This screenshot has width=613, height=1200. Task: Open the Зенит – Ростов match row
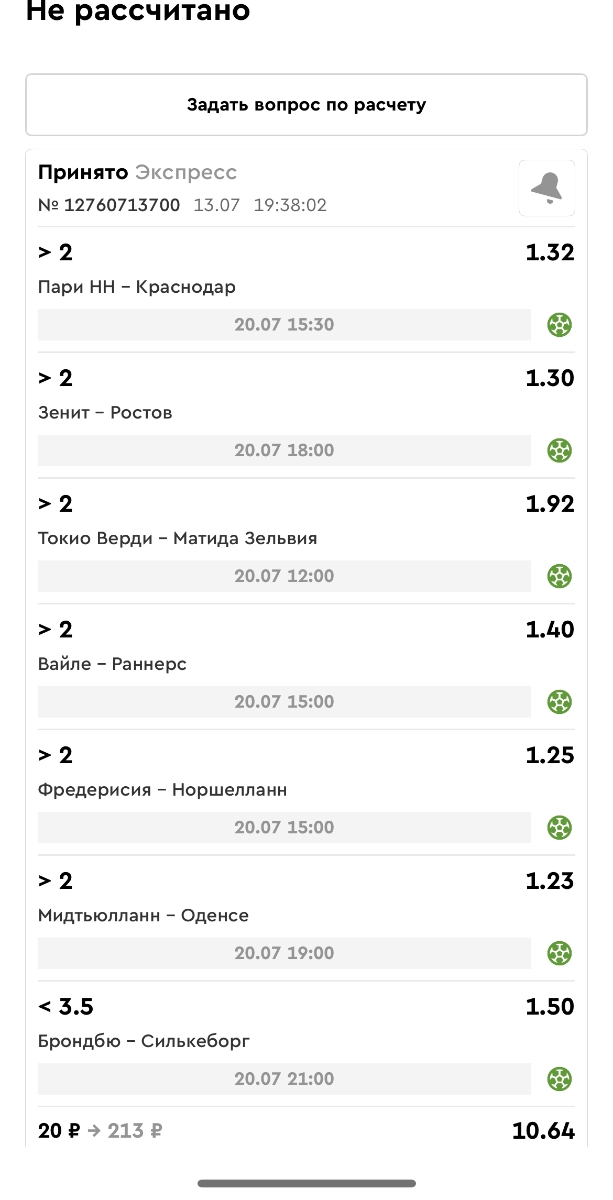(105, 413)
